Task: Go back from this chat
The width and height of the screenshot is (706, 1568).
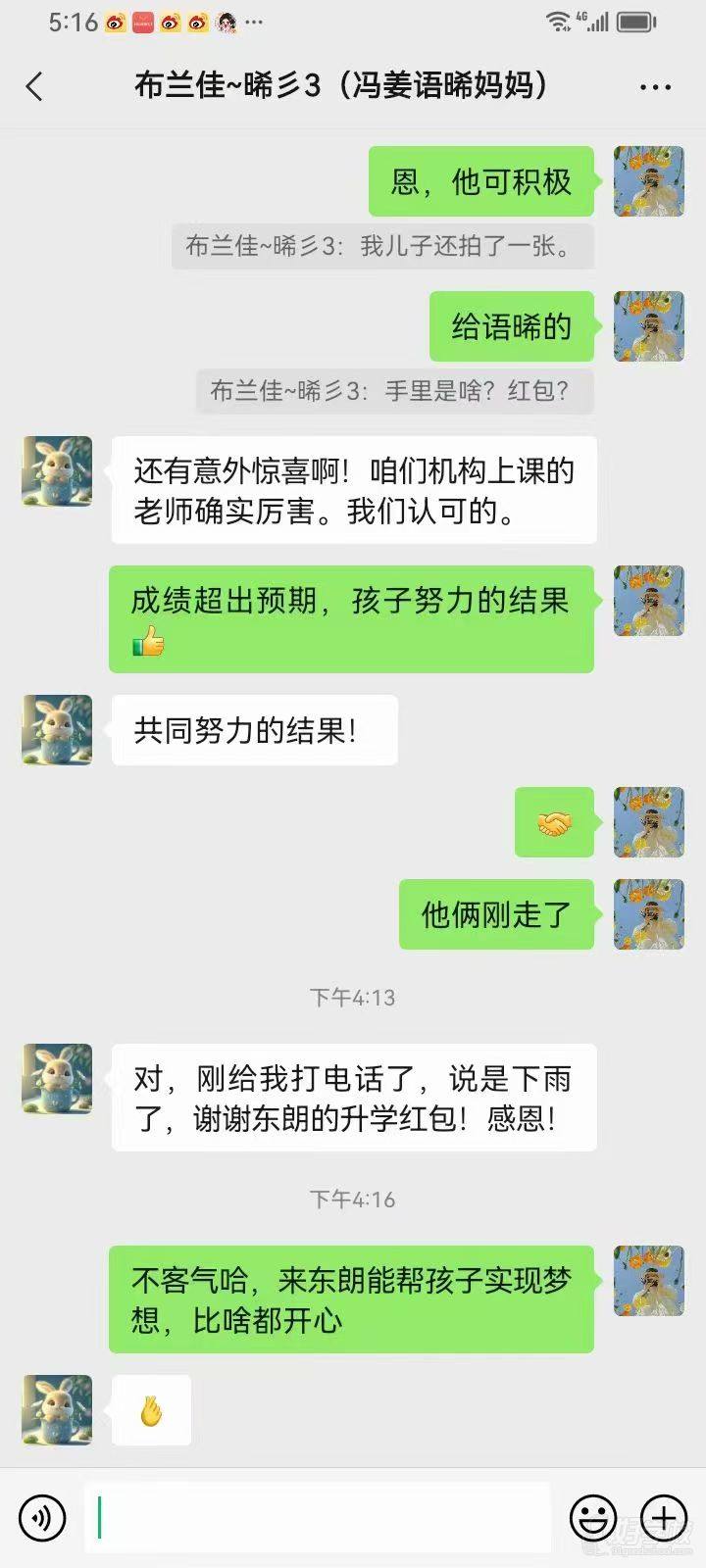Action: tap(35, 86)
